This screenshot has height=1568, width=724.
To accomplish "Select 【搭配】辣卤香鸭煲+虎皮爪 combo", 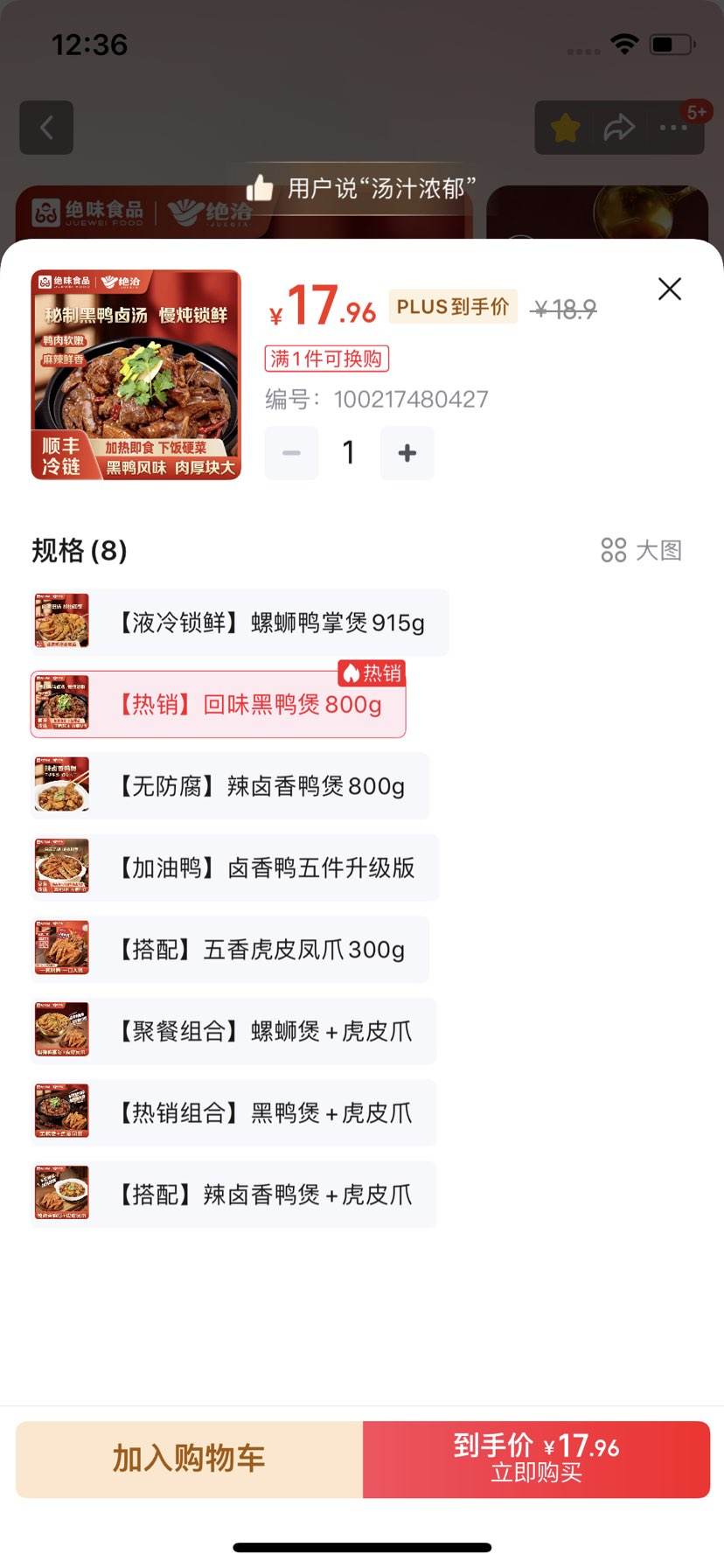I will tap(234, 1195).
